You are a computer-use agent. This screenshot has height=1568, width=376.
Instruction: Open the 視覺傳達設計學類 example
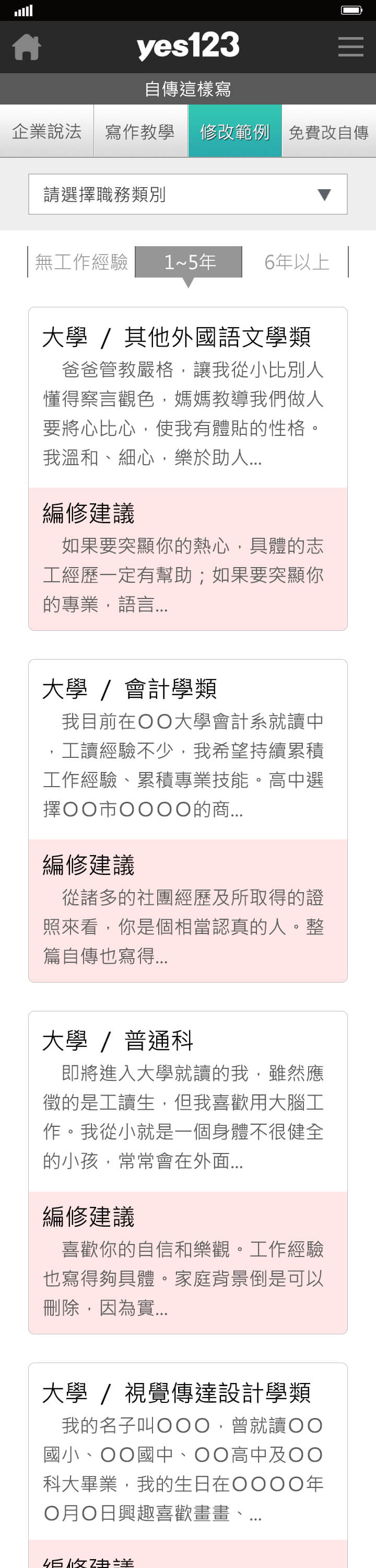187,1452
